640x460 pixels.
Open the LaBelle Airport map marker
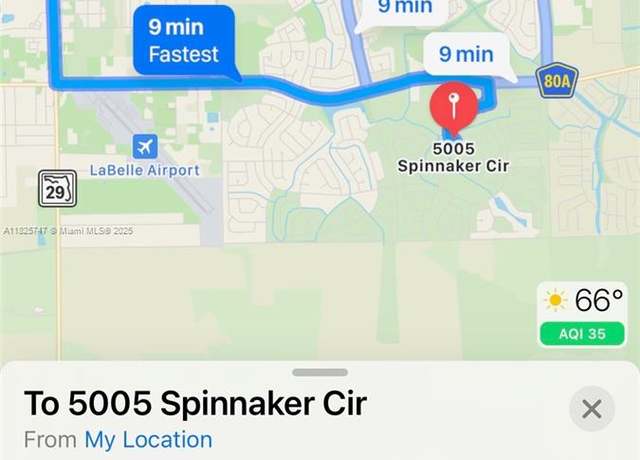[145, 147]
